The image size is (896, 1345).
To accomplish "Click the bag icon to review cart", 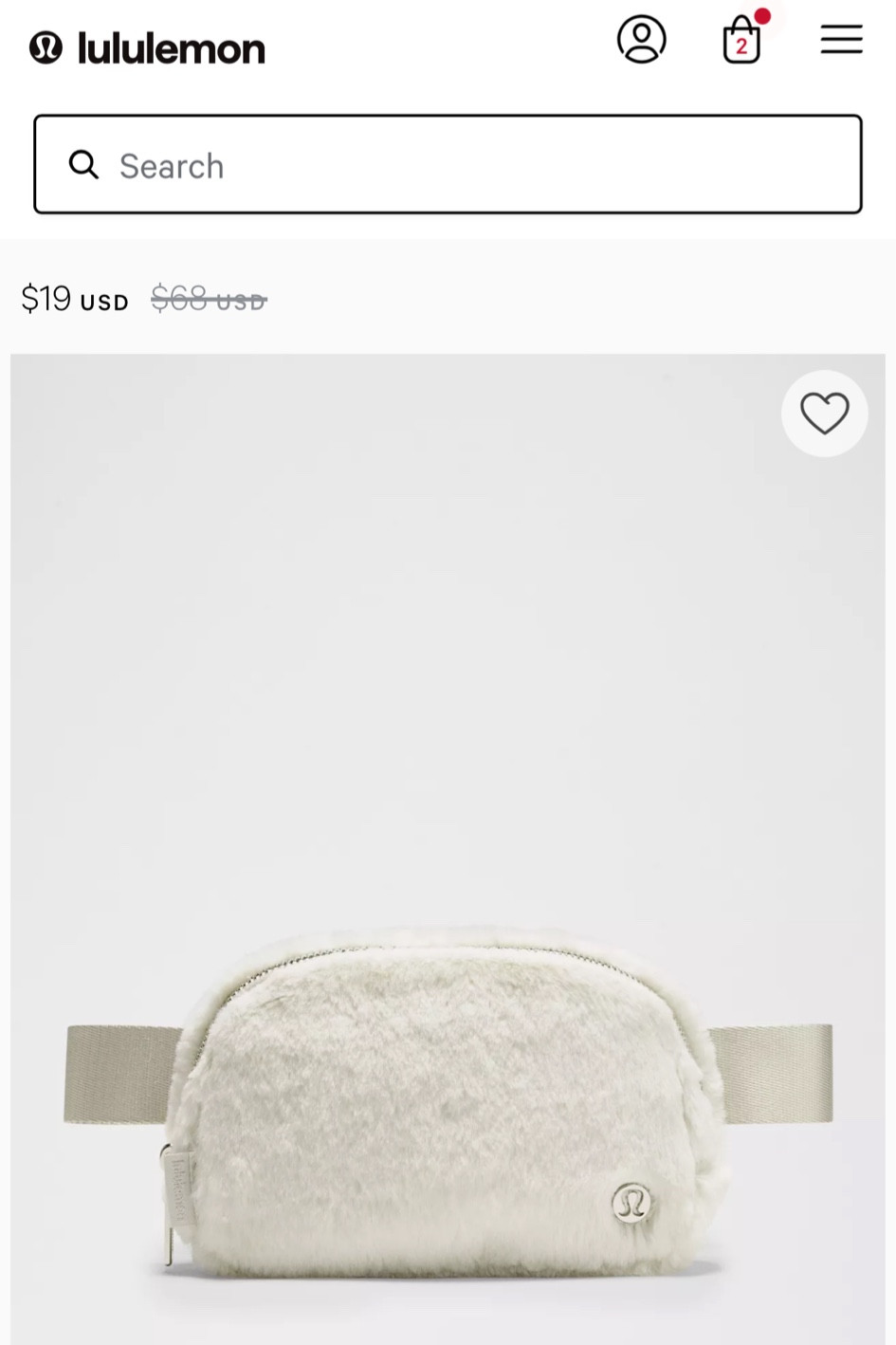I will tap(741, 42).
